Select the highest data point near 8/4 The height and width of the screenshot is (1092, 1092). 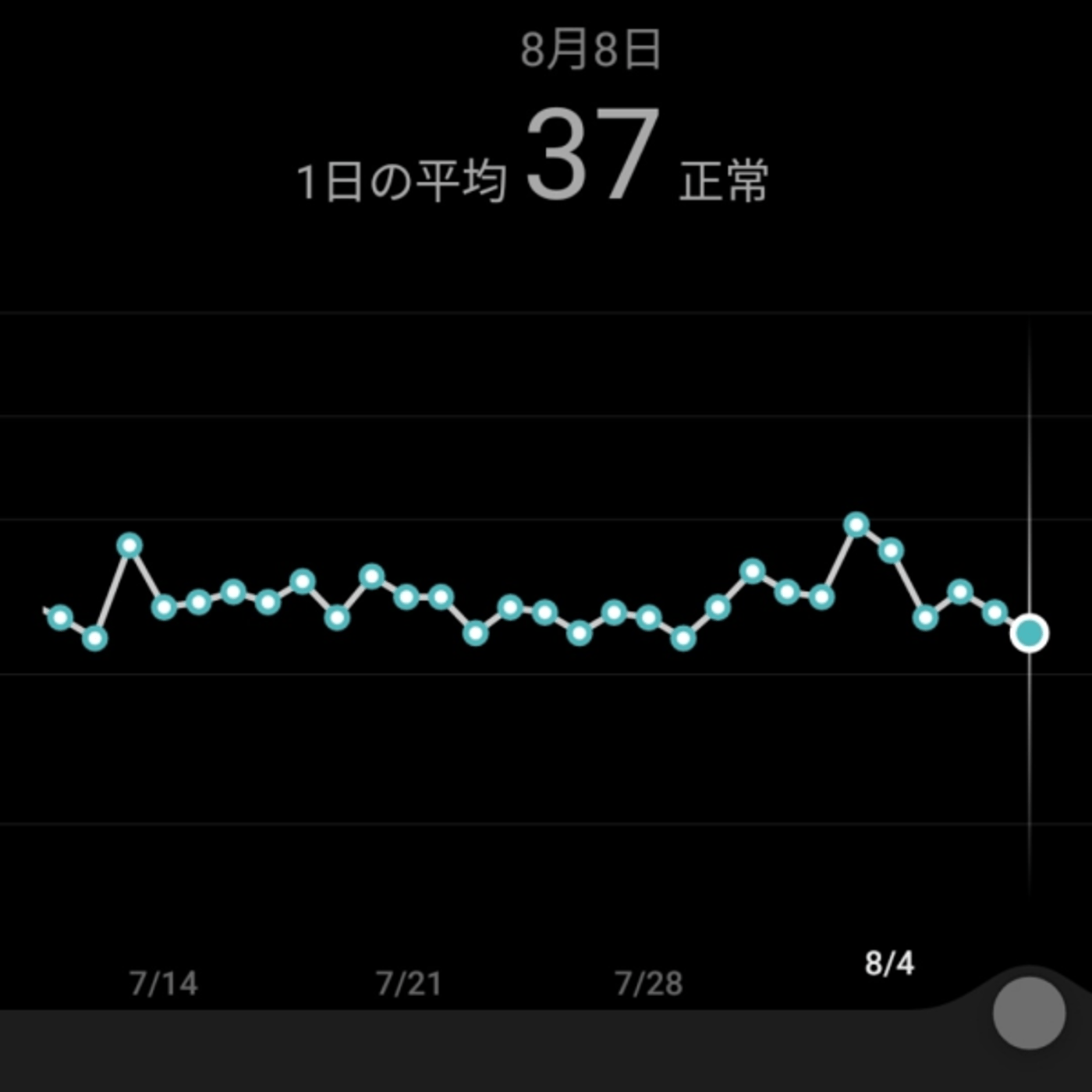(x=856, y=525)
